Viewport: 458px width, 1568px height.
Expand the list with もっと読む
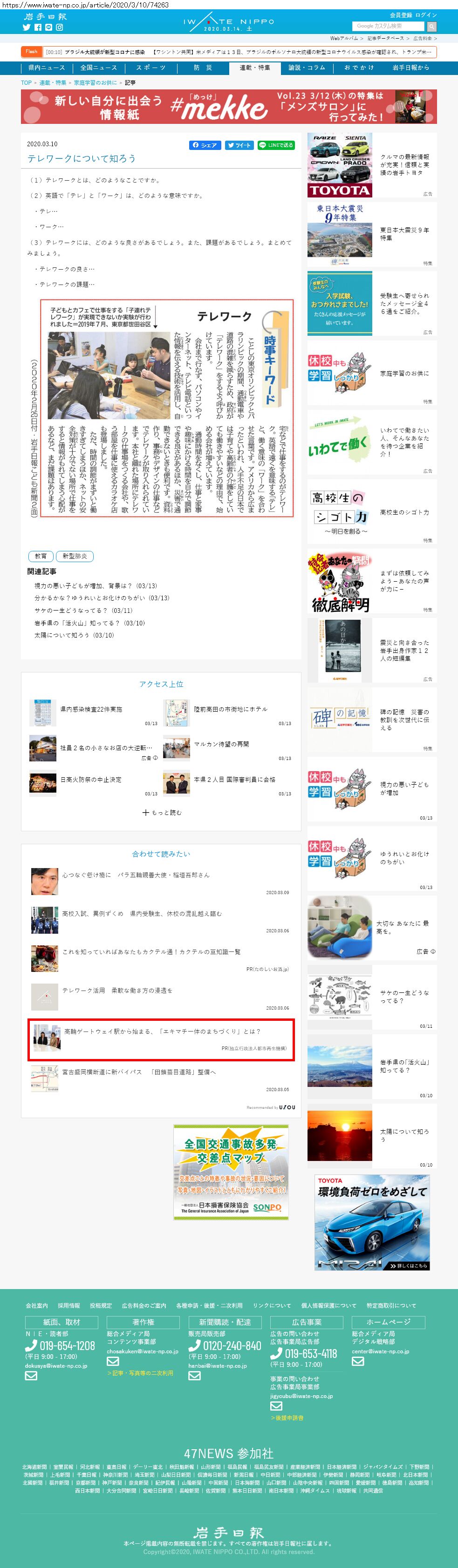click(161, 812)
